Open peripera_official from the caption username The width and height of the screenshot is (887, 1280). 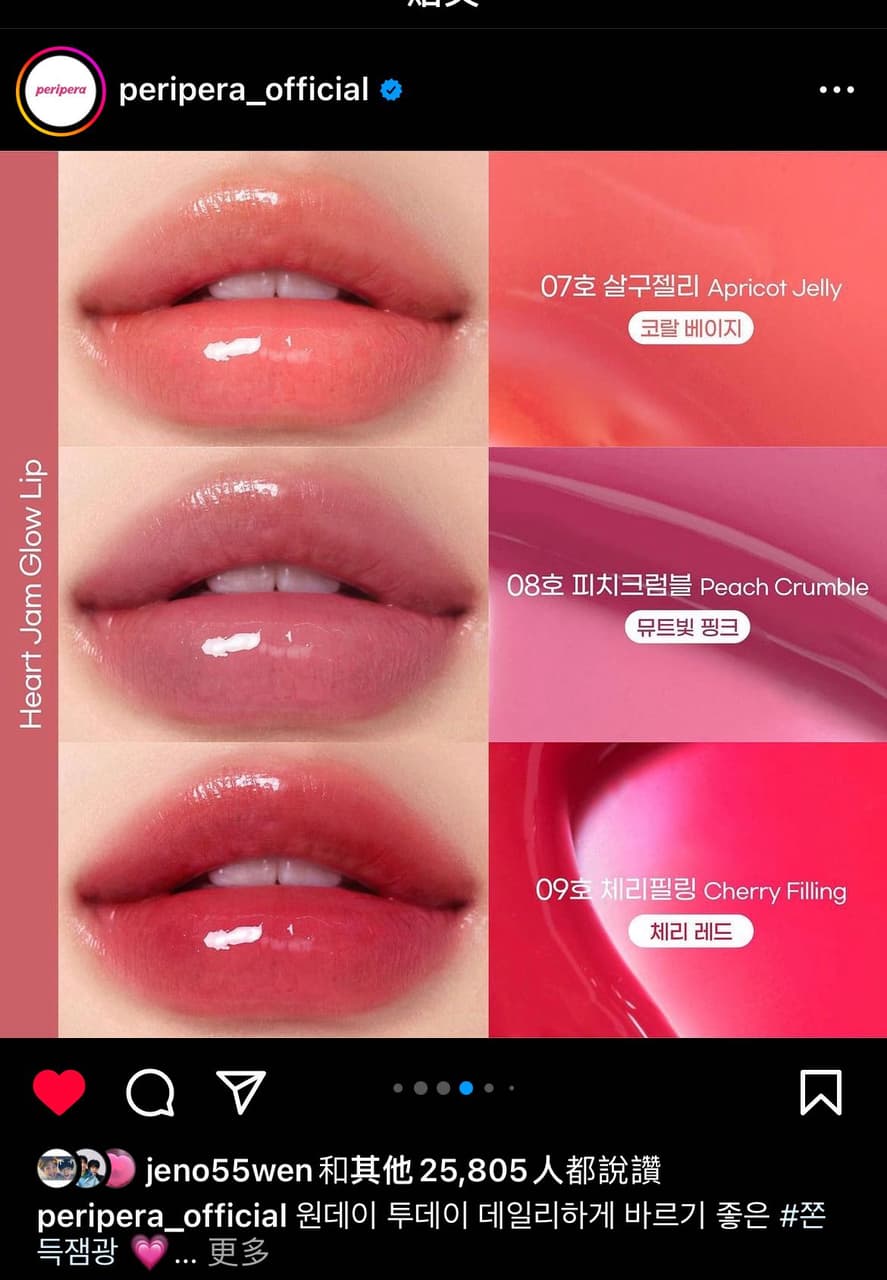tap(162, 1217)
